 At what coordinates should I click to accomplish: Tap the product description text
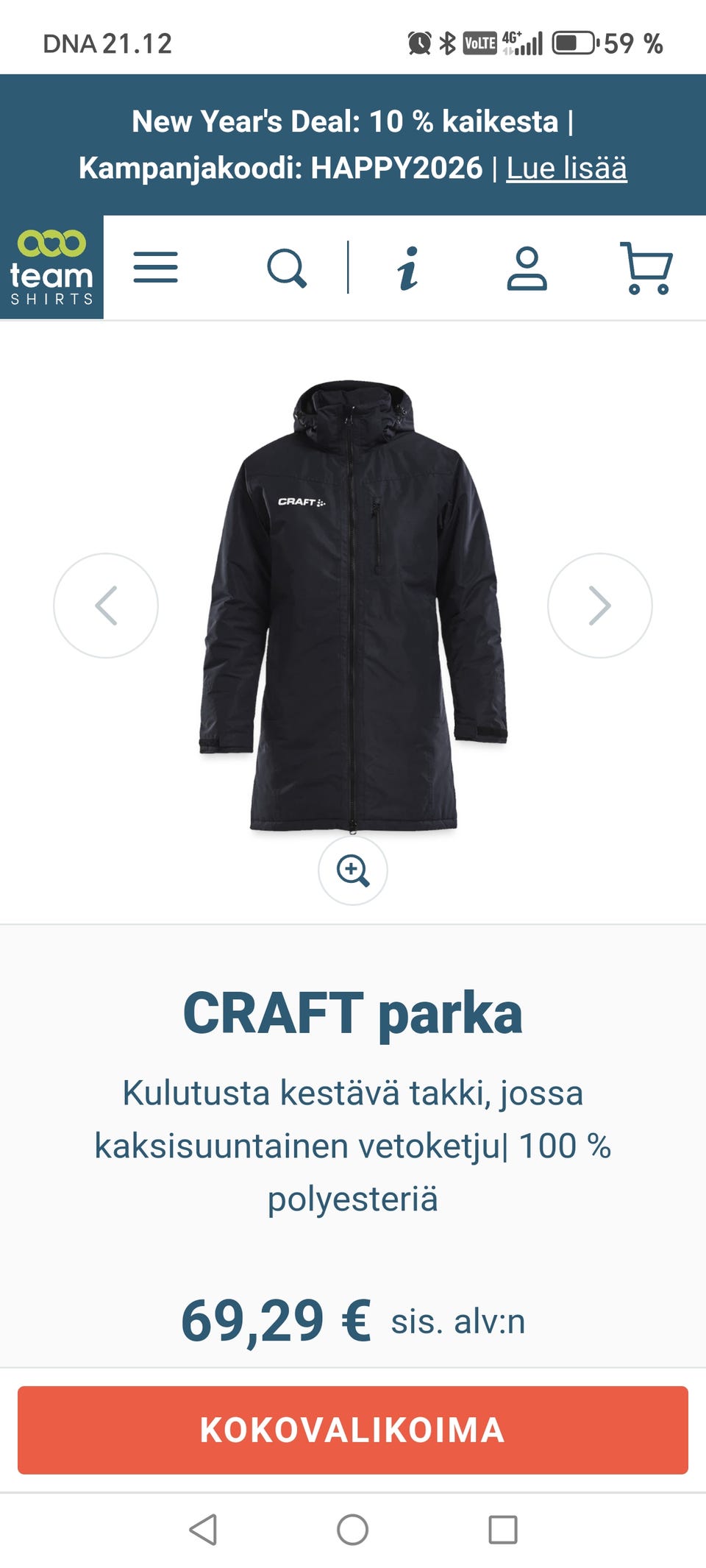352,1146
